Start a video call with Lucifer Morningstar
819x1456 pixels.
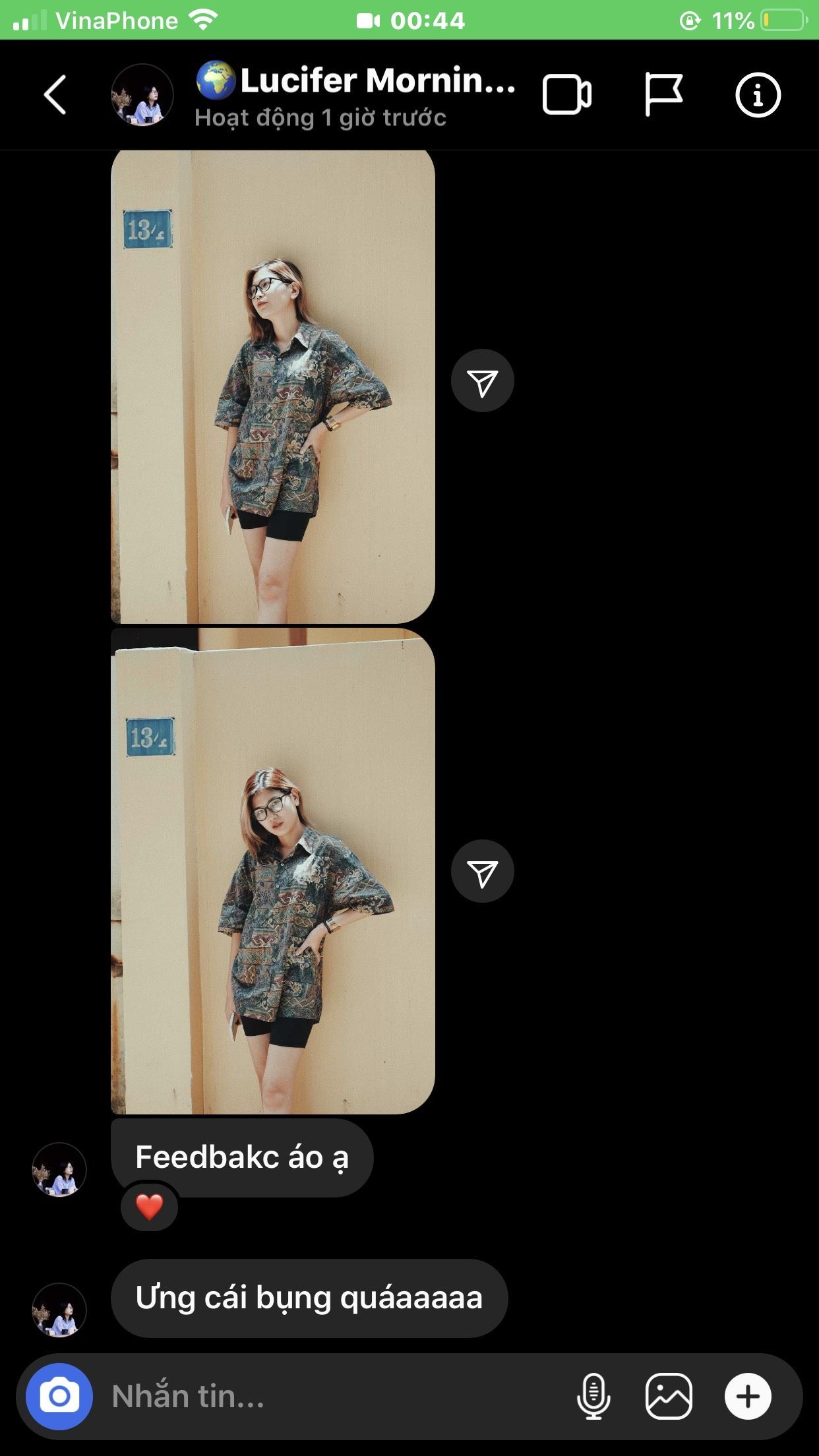[566, 95]
